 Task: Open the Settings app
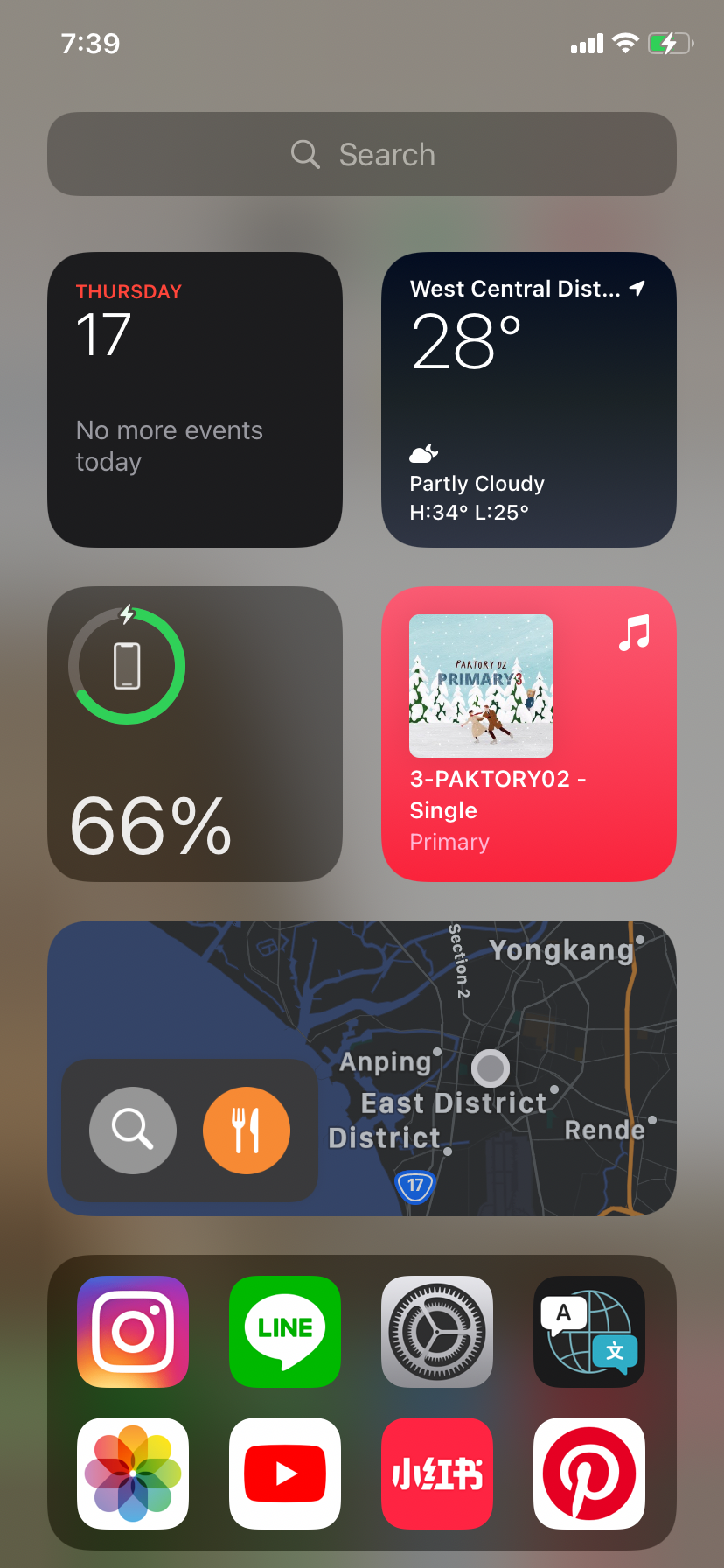[x=437, y=1331]
